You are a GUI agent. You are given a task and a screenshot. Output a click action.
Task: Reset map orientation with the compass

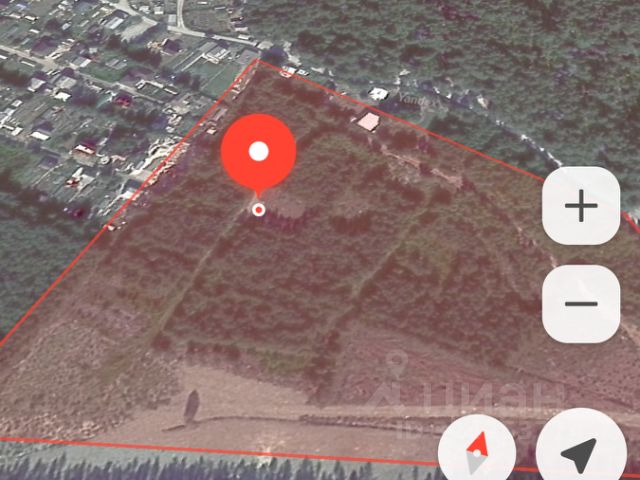click(x=477, y=452)
